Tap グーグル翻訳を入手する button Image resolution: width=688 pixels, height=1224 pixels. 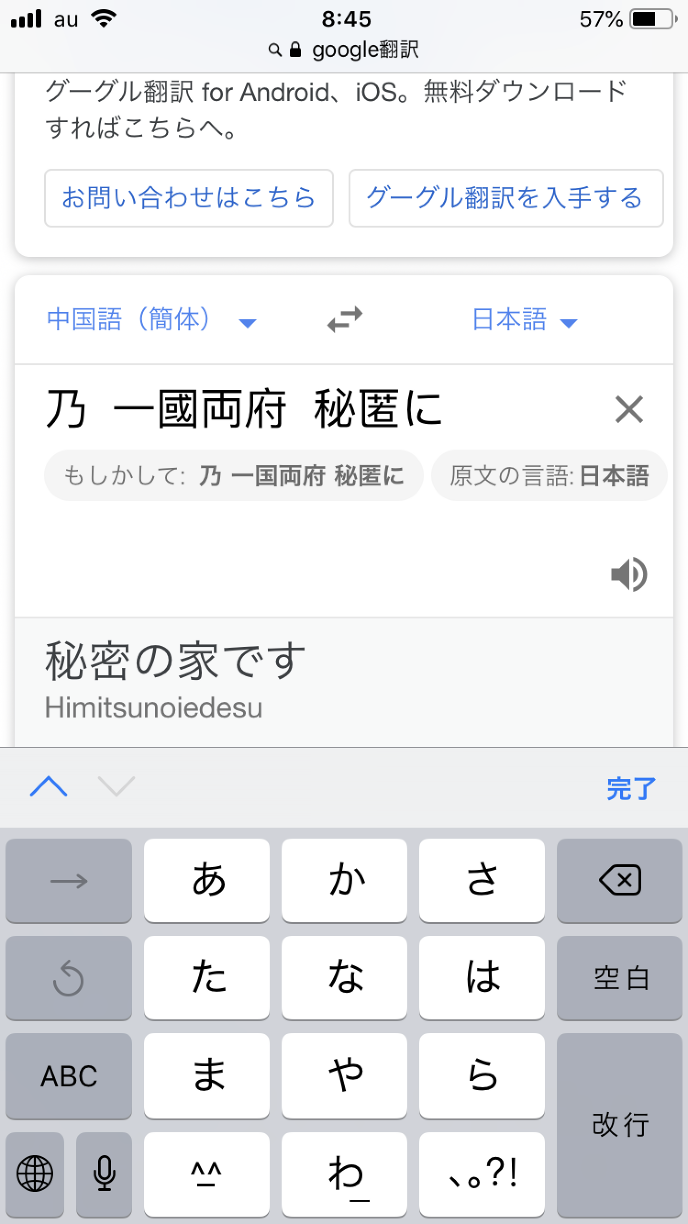[x=505, y=198]
